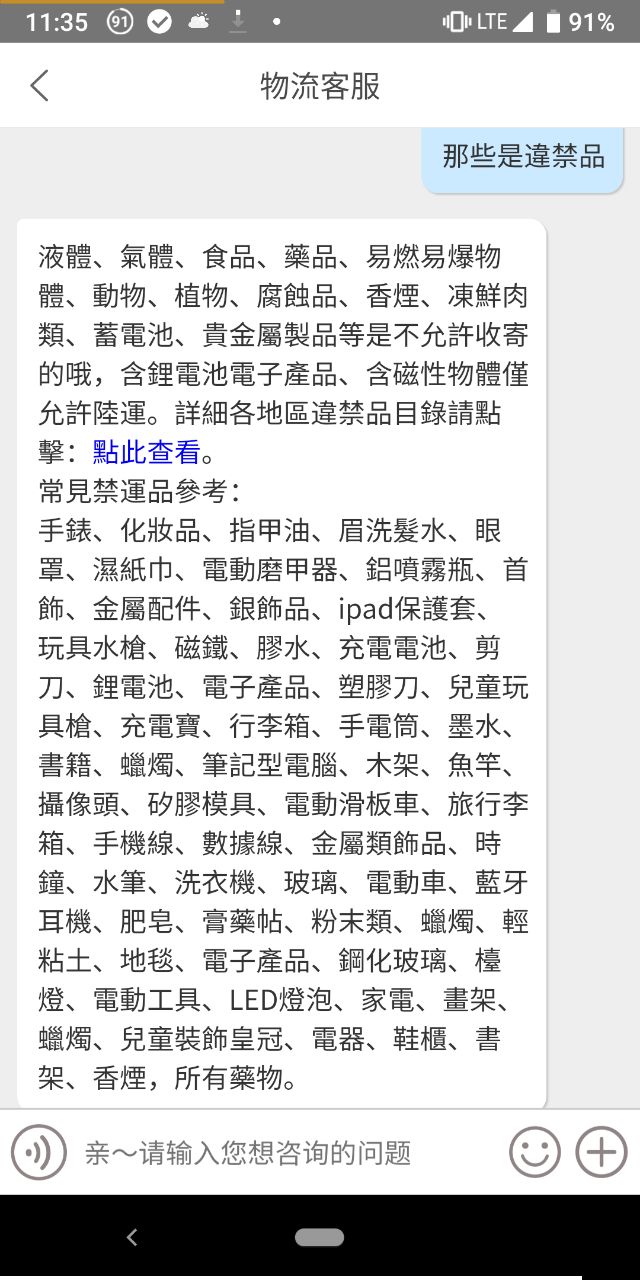The image size is (640, 1280).
Task: Open the 點此查看 prohibited items link
Action: click(147, 453)
